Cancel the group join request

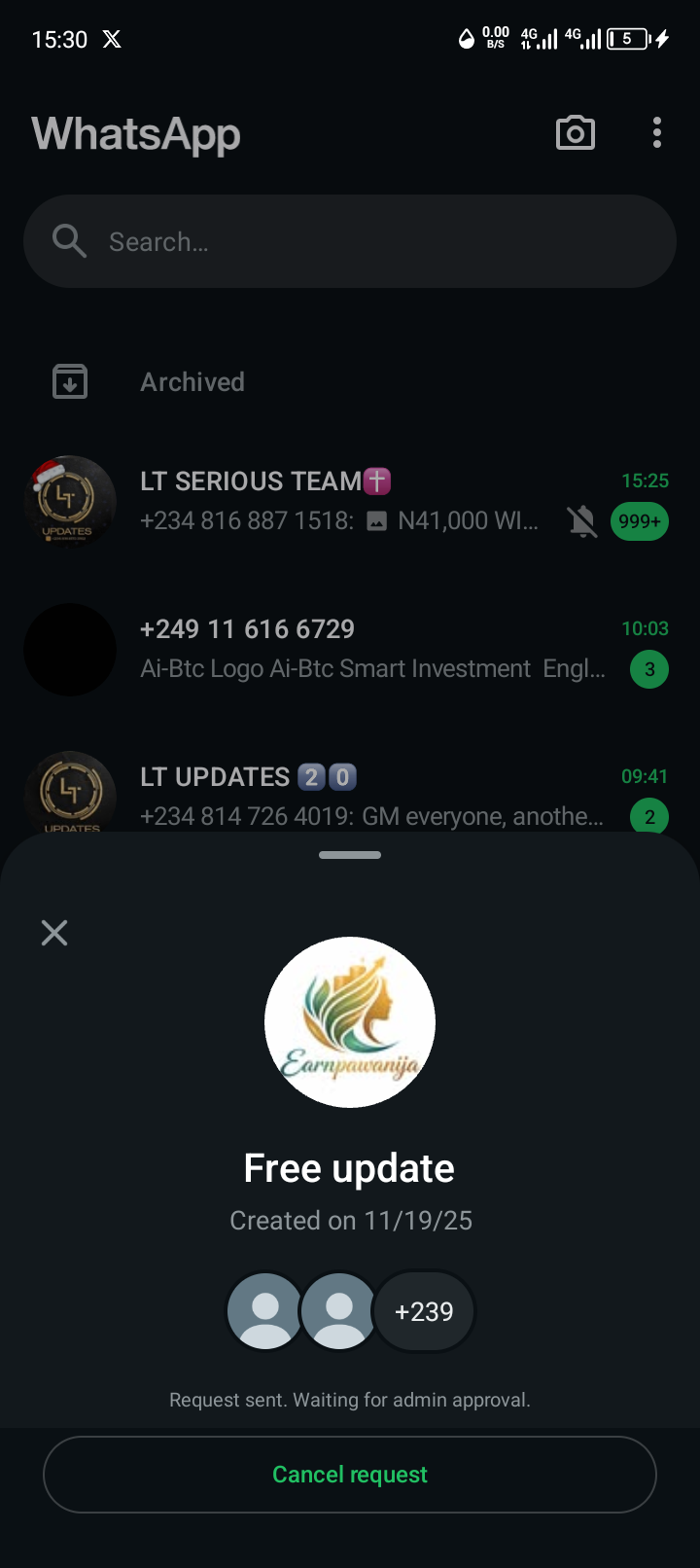point(350,1475)
